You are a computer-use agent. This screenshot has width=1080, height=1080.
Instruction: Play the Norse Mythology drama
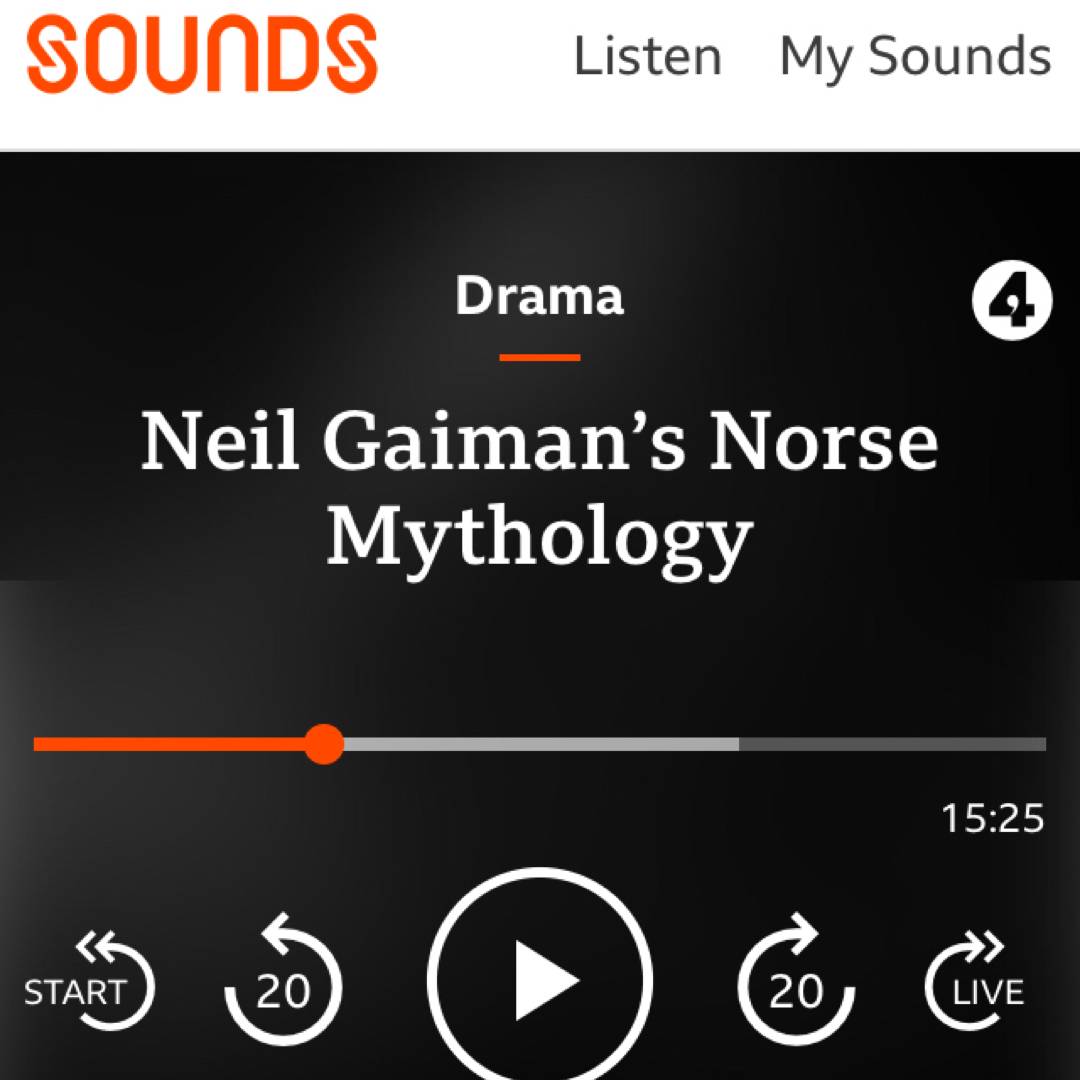point(540,978)
